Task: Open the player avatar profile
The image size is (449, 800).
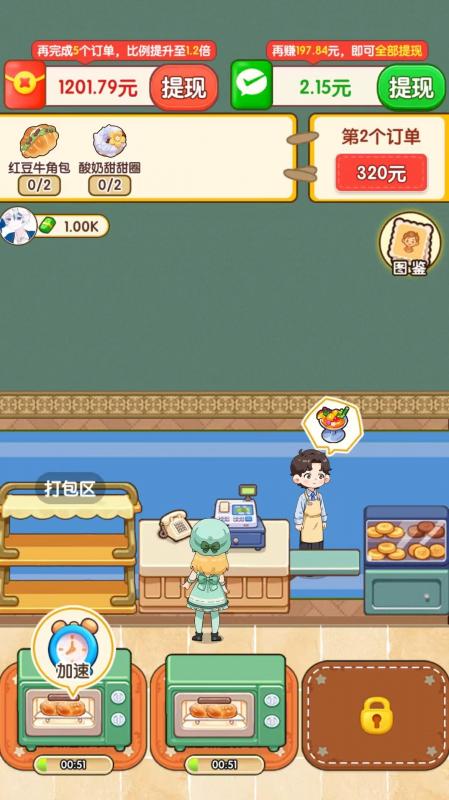Action: coord(18,226)
